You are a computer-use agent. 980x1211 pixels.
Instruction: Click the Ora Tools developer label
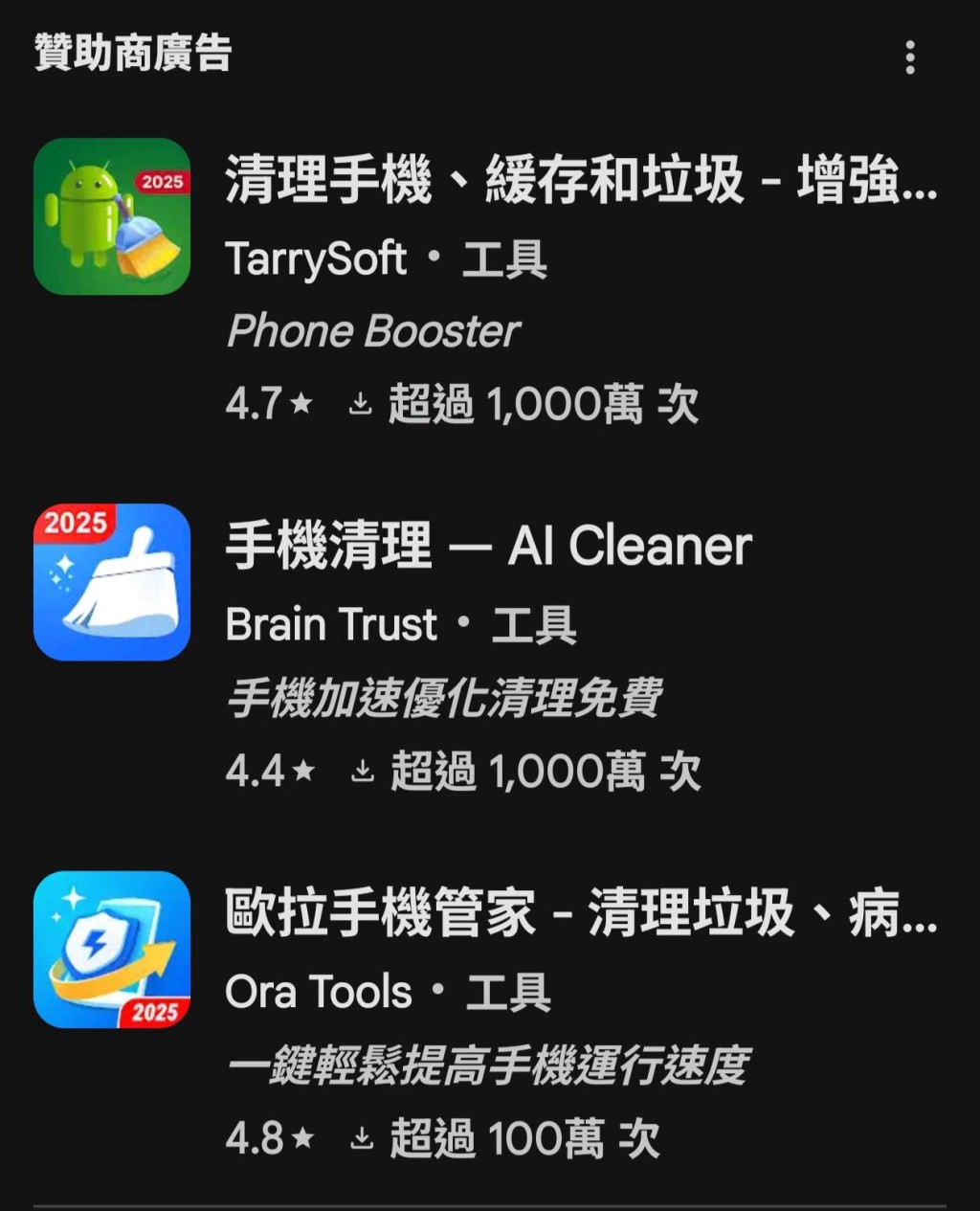tap(316, 991)
